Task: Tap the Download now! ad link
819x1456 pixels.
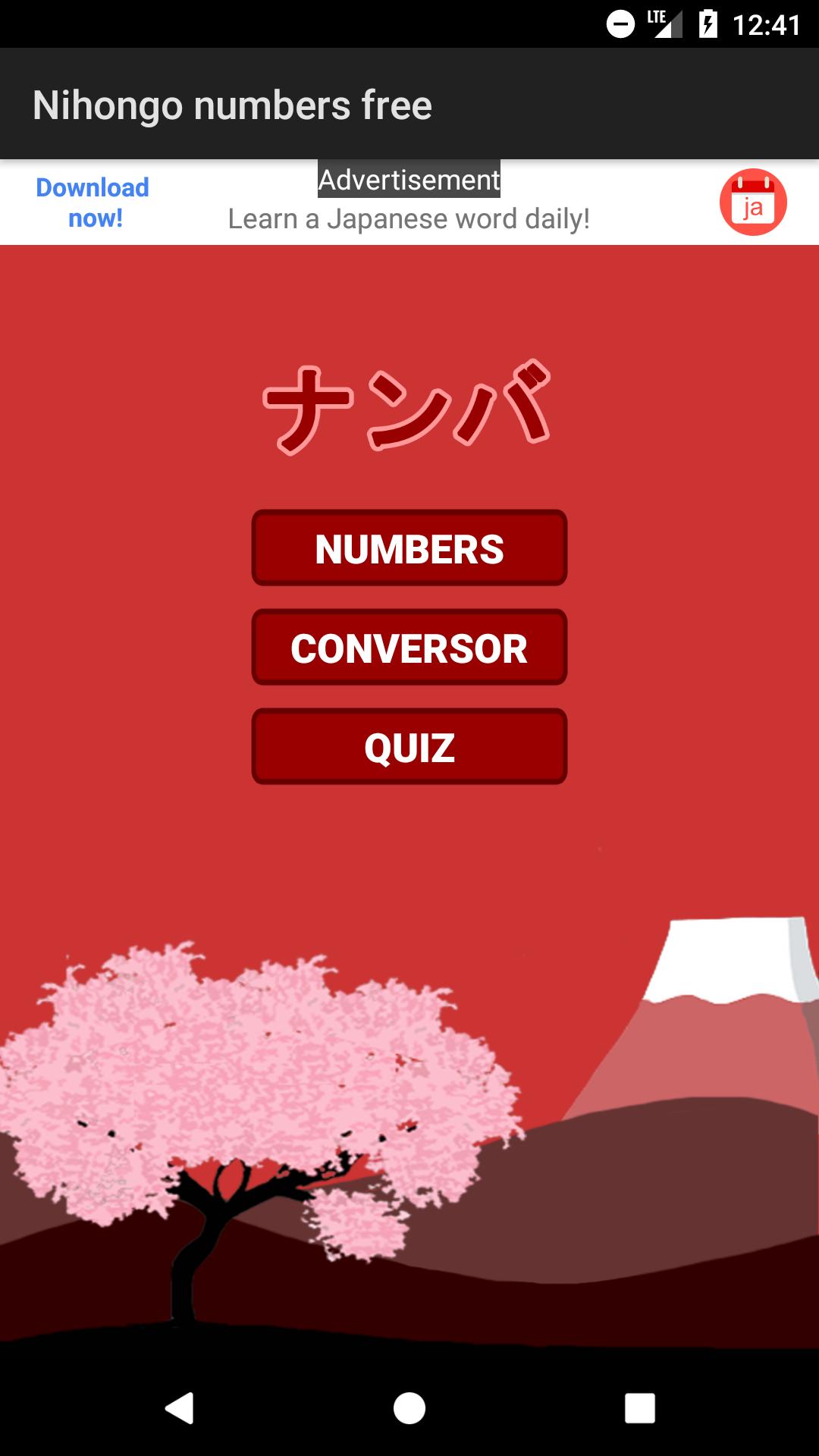Action: (93, 202)
